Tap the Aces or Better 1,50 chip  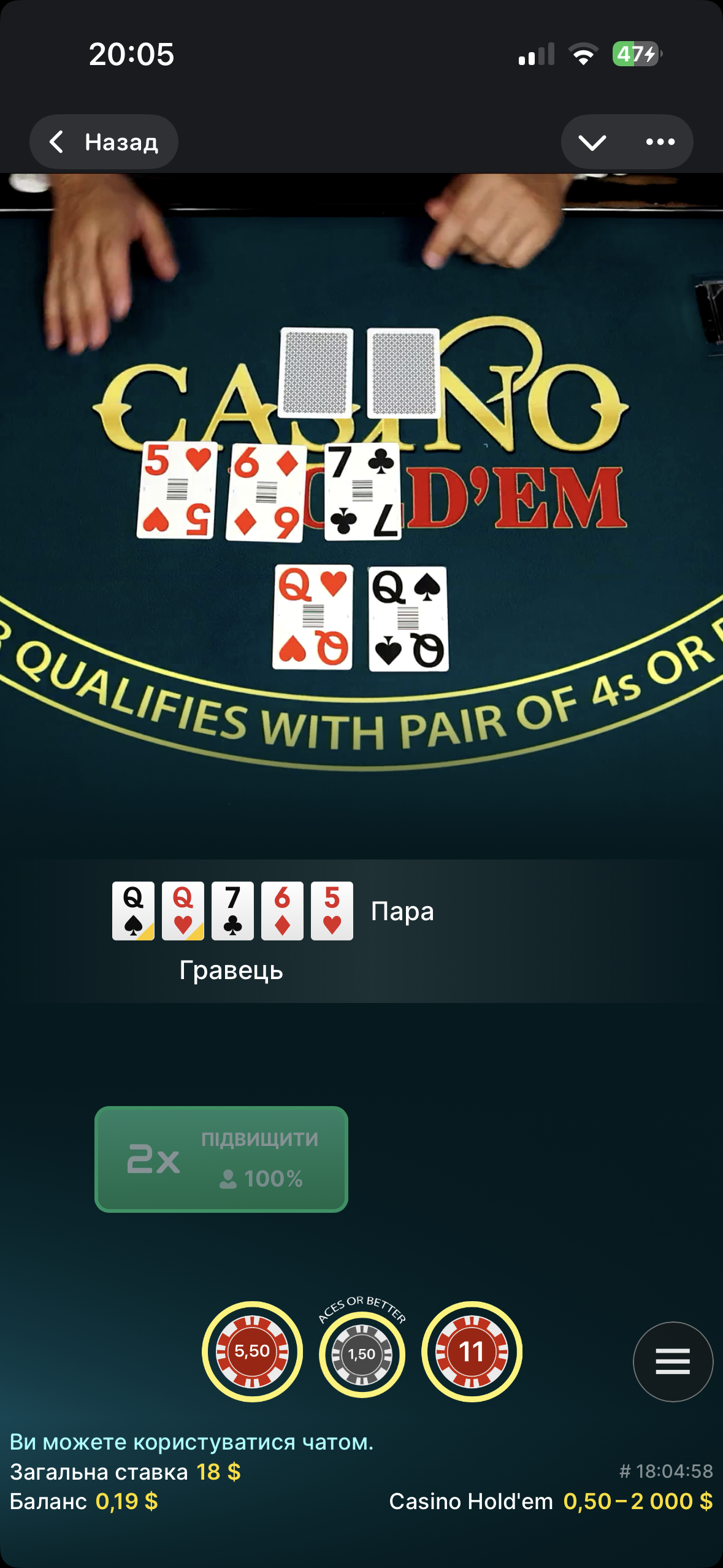pyautogui.click(x=362, y=1353)
